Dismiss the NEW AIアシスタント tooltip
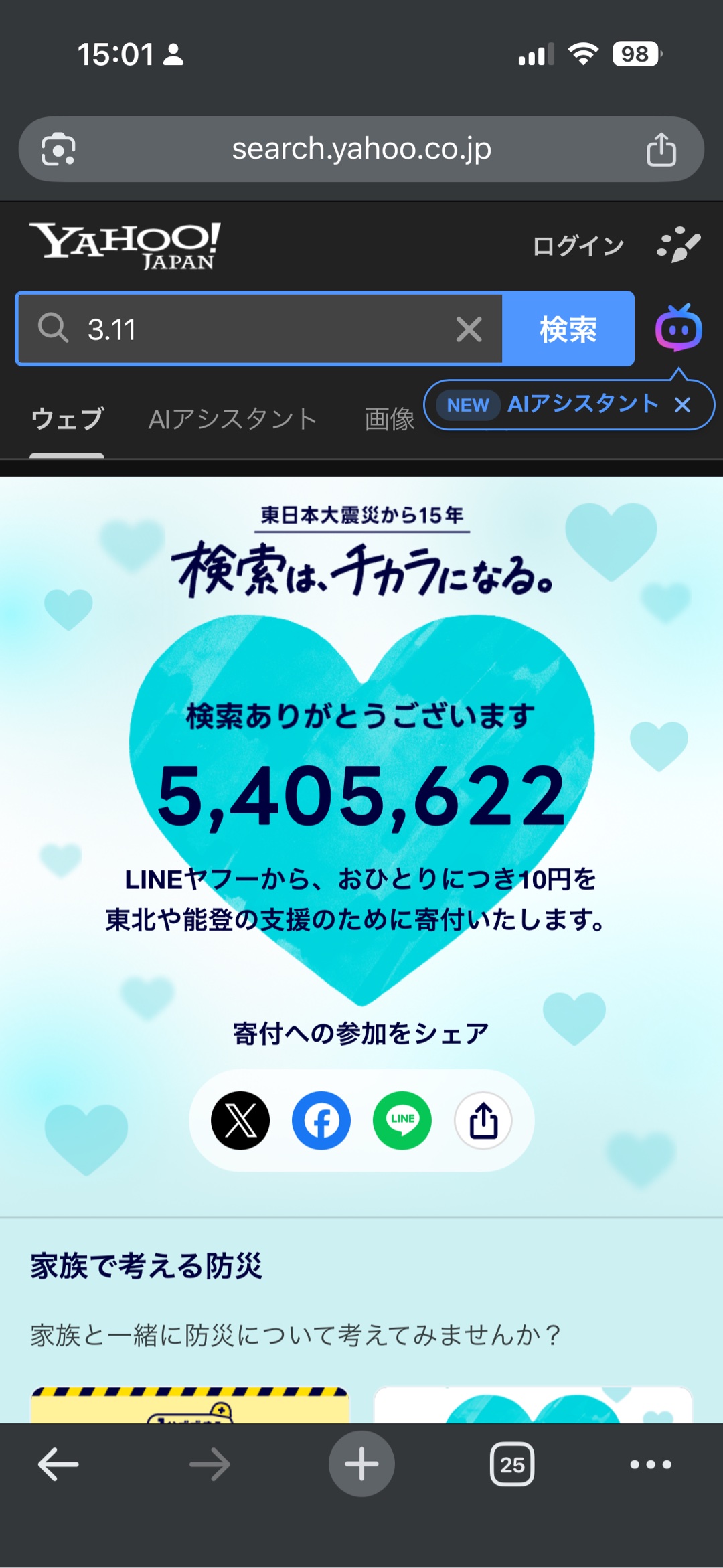The width and height of the screenshot is (723, 1568). (x=682, y=405)
